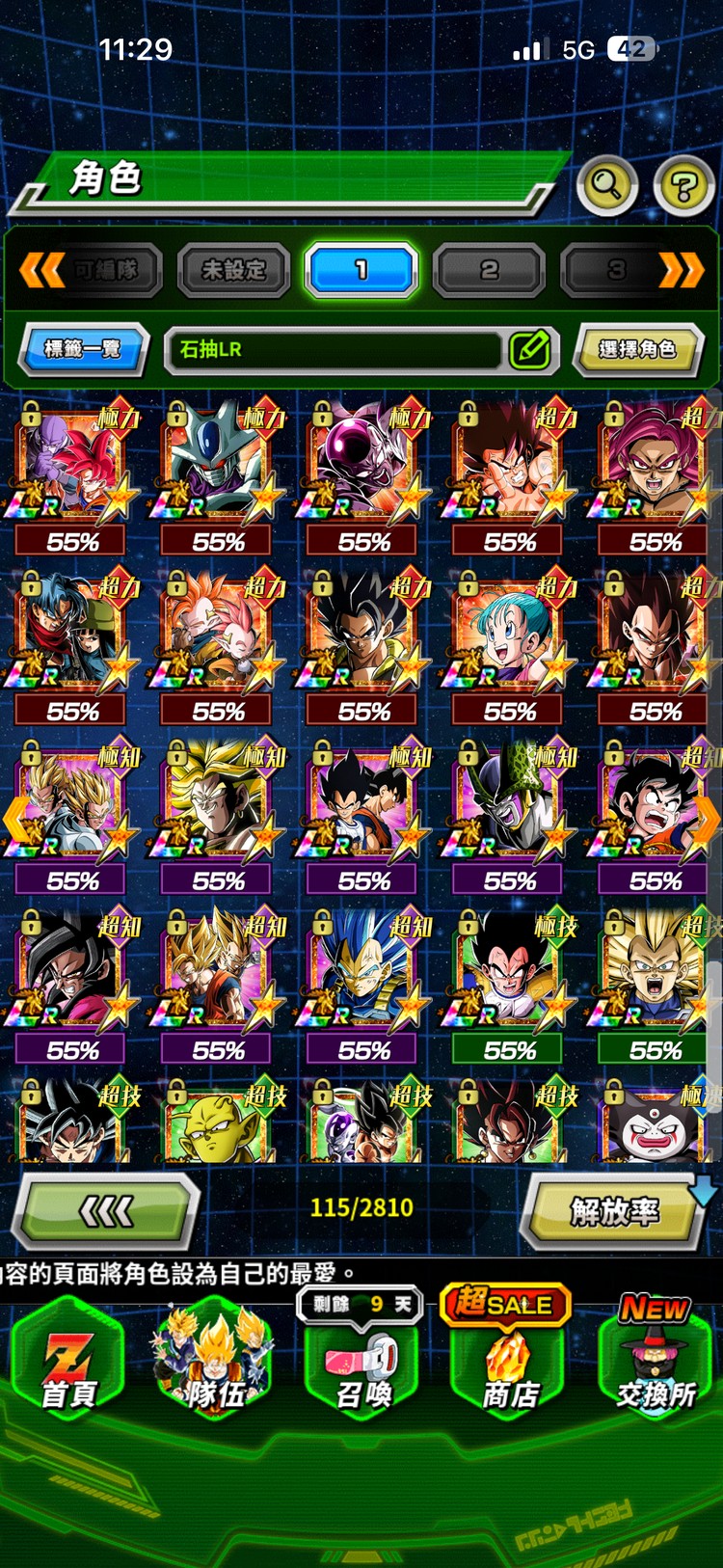Edit the 石抽LR tag name
Screen dimensions: 723x1568
530,349
